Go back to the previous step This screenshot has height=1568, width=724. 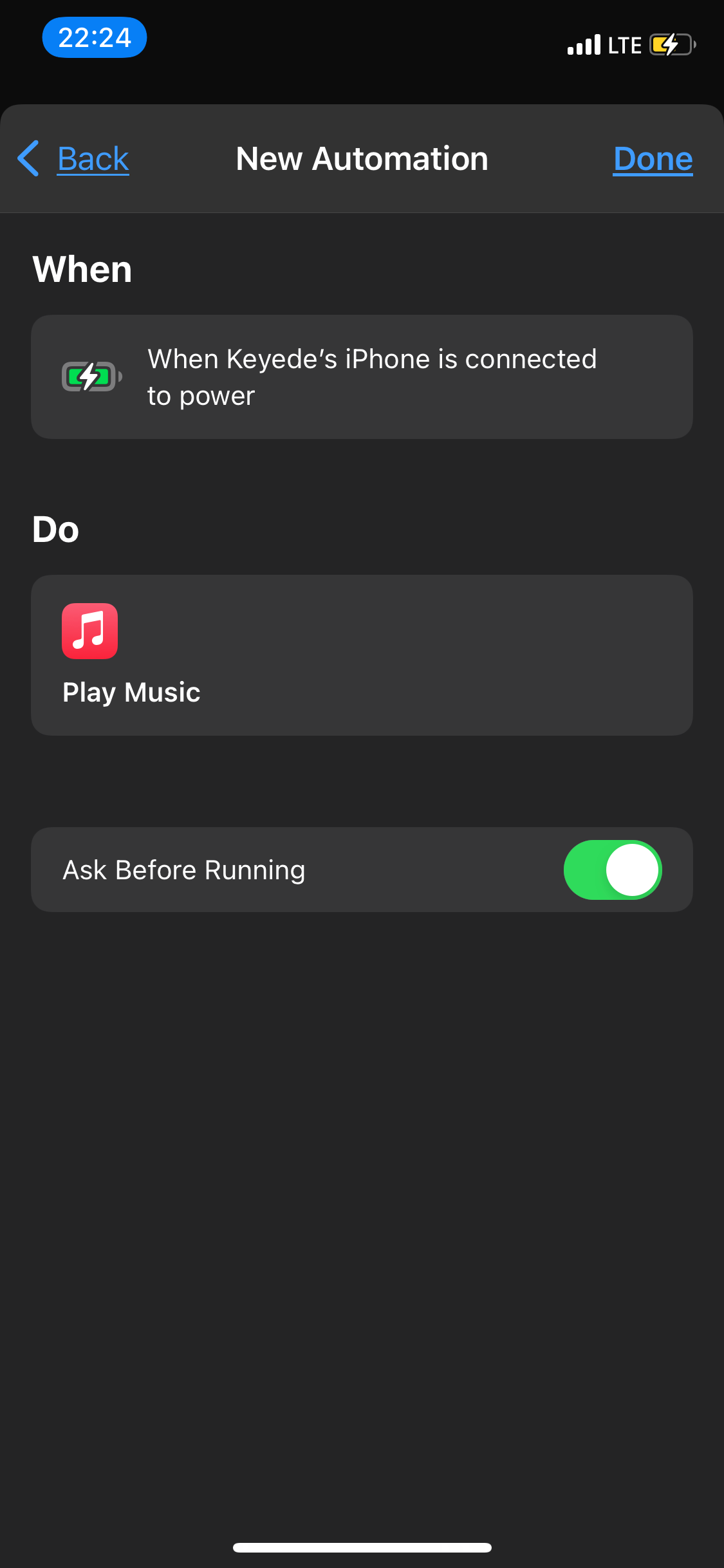pyautogui.click(x=75, y=159)
